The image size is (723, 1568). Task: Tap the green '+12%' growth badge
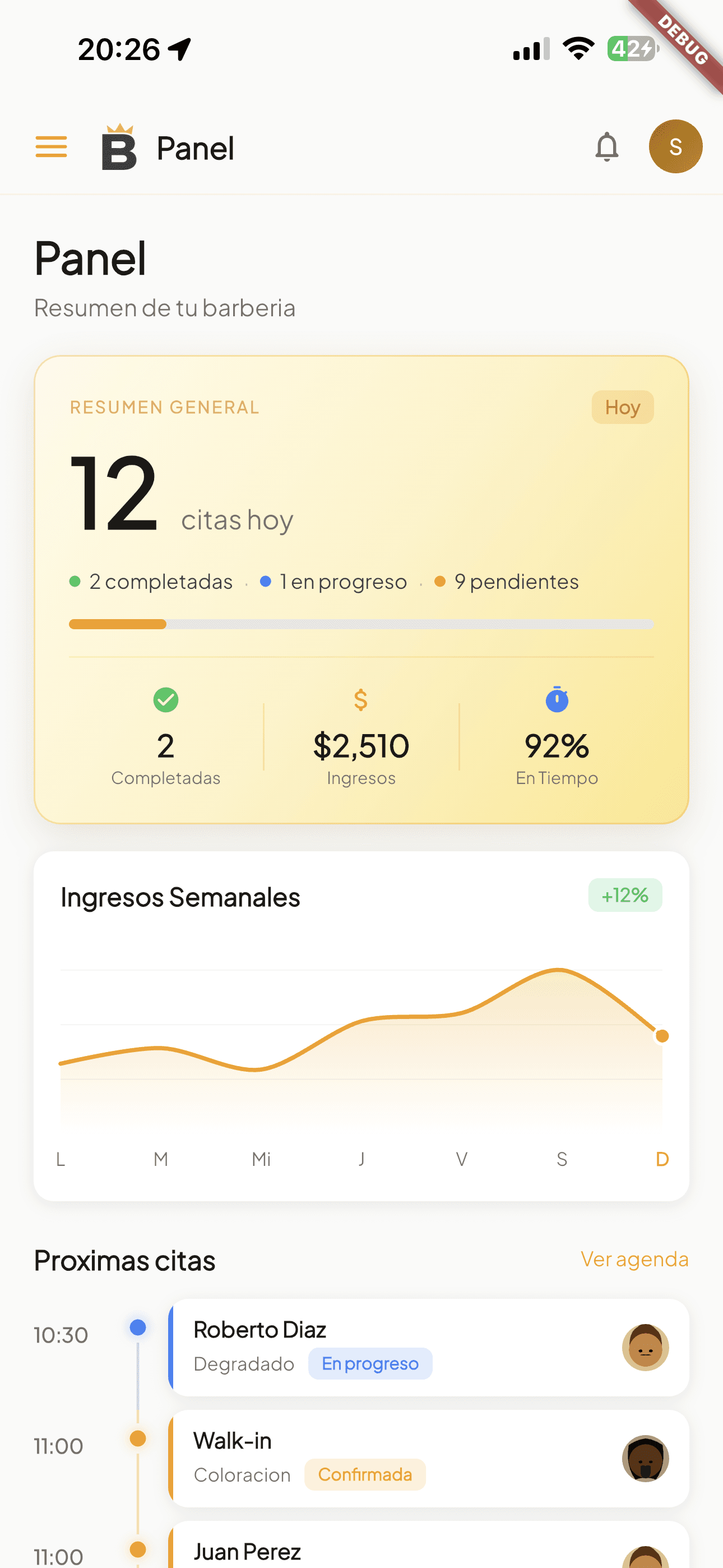pyautogui.click(x=625, y=895)
